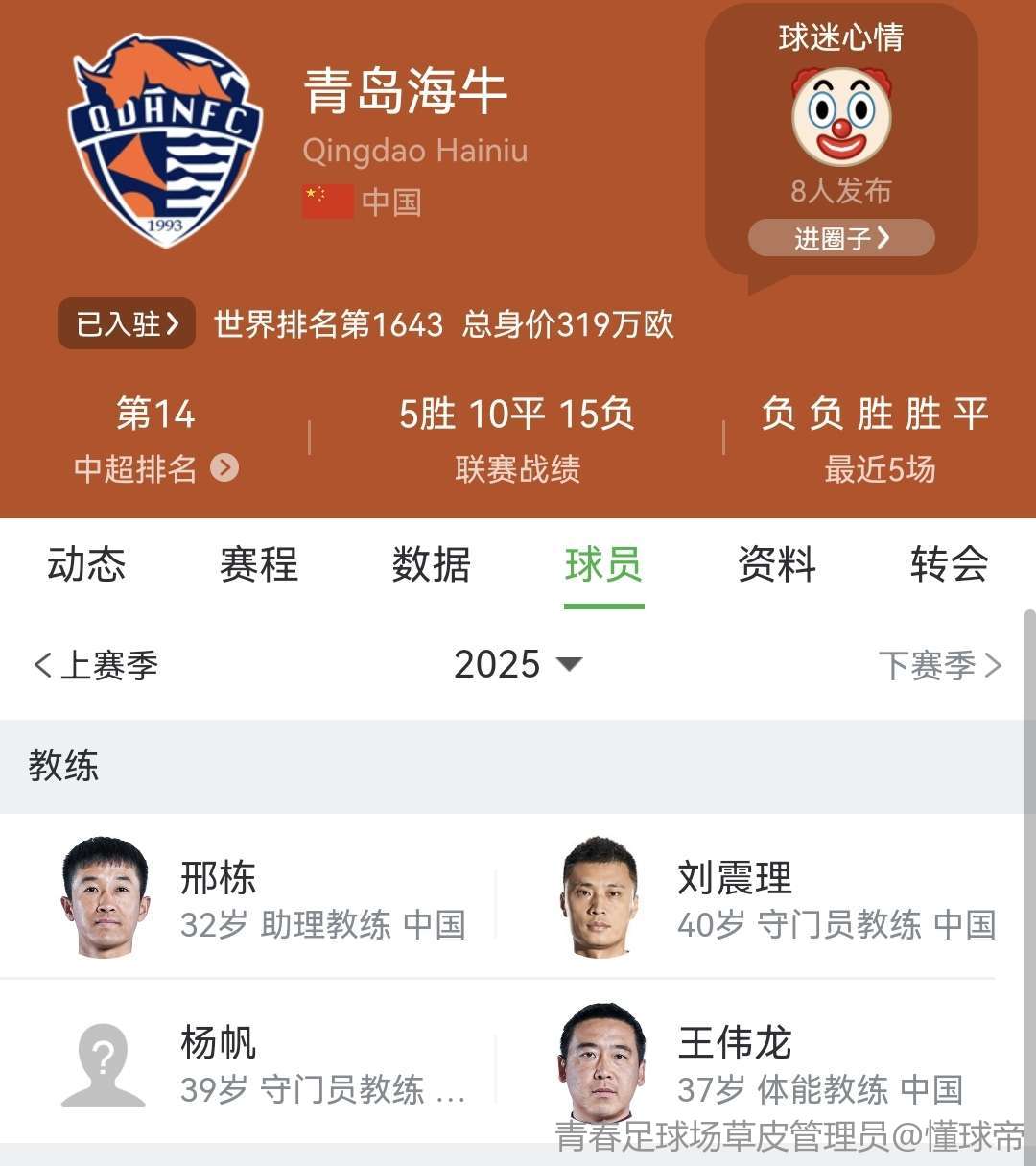This screenshot has height=1166, width=1036.
Task: View the 转会 tab
Action: (x=949, y=564)
